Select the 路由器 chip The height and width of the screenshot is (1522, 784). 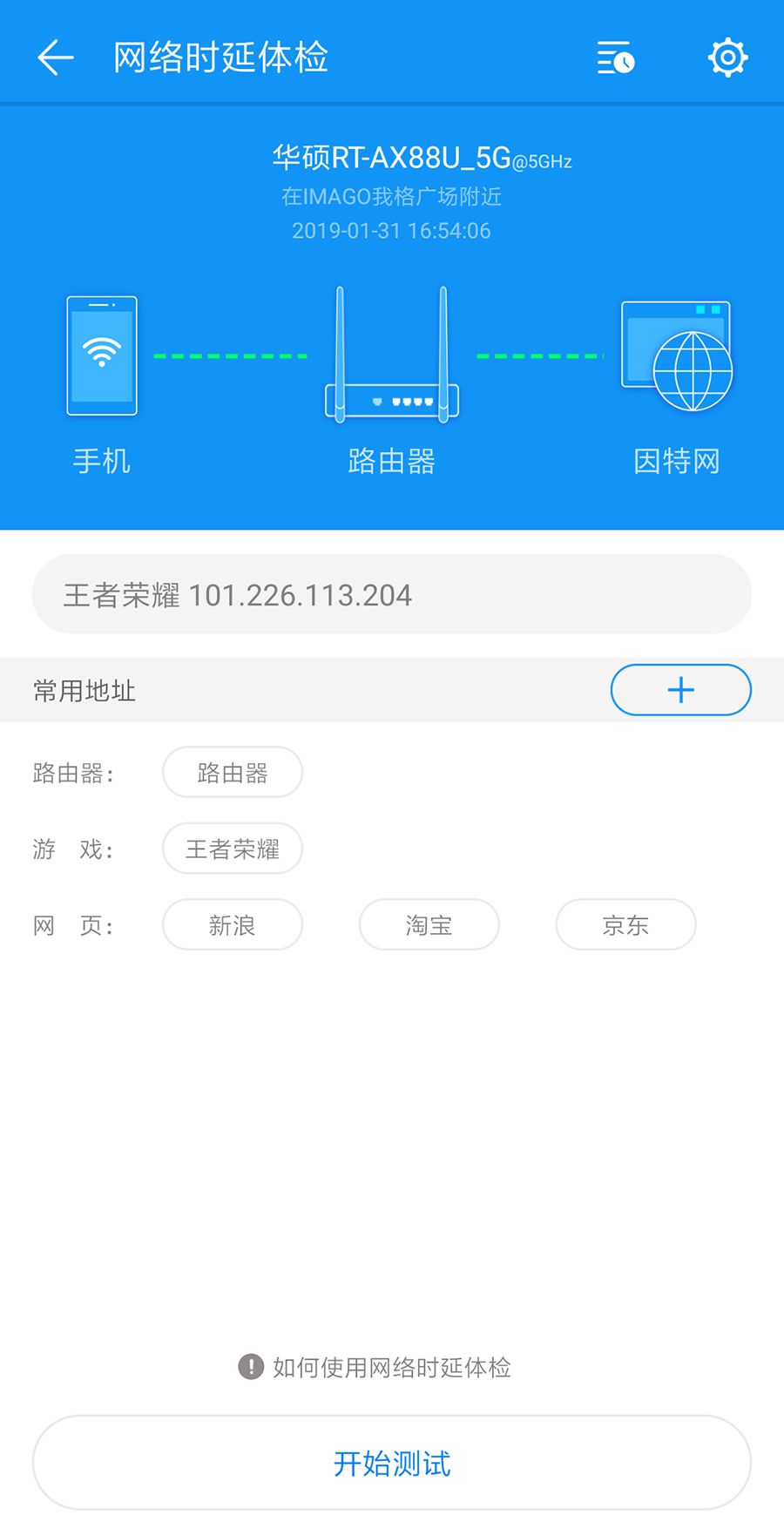click(x=233, y=772)
